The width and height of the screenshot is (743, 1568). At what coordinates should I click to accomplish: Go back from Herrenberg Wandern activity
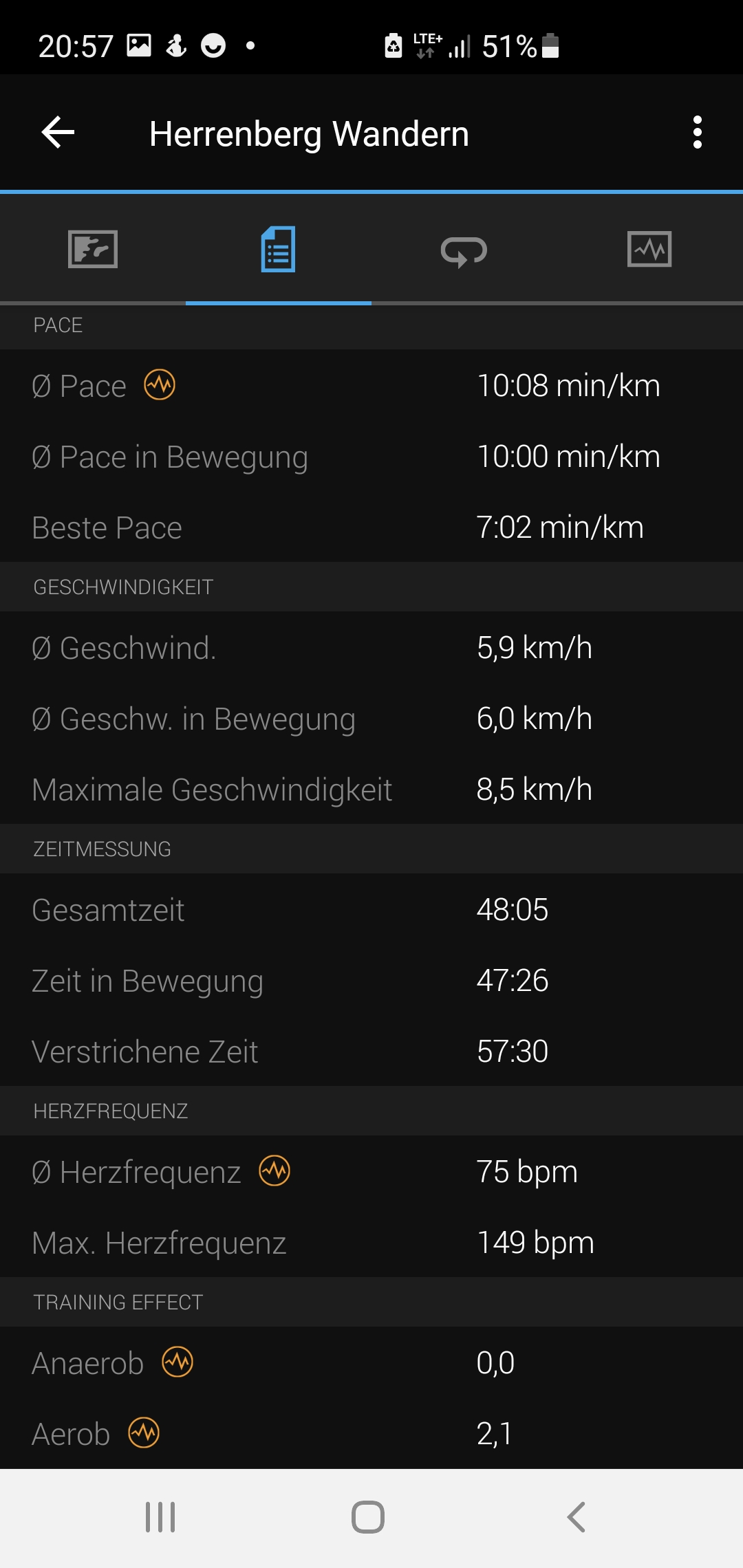pos(58,133)
